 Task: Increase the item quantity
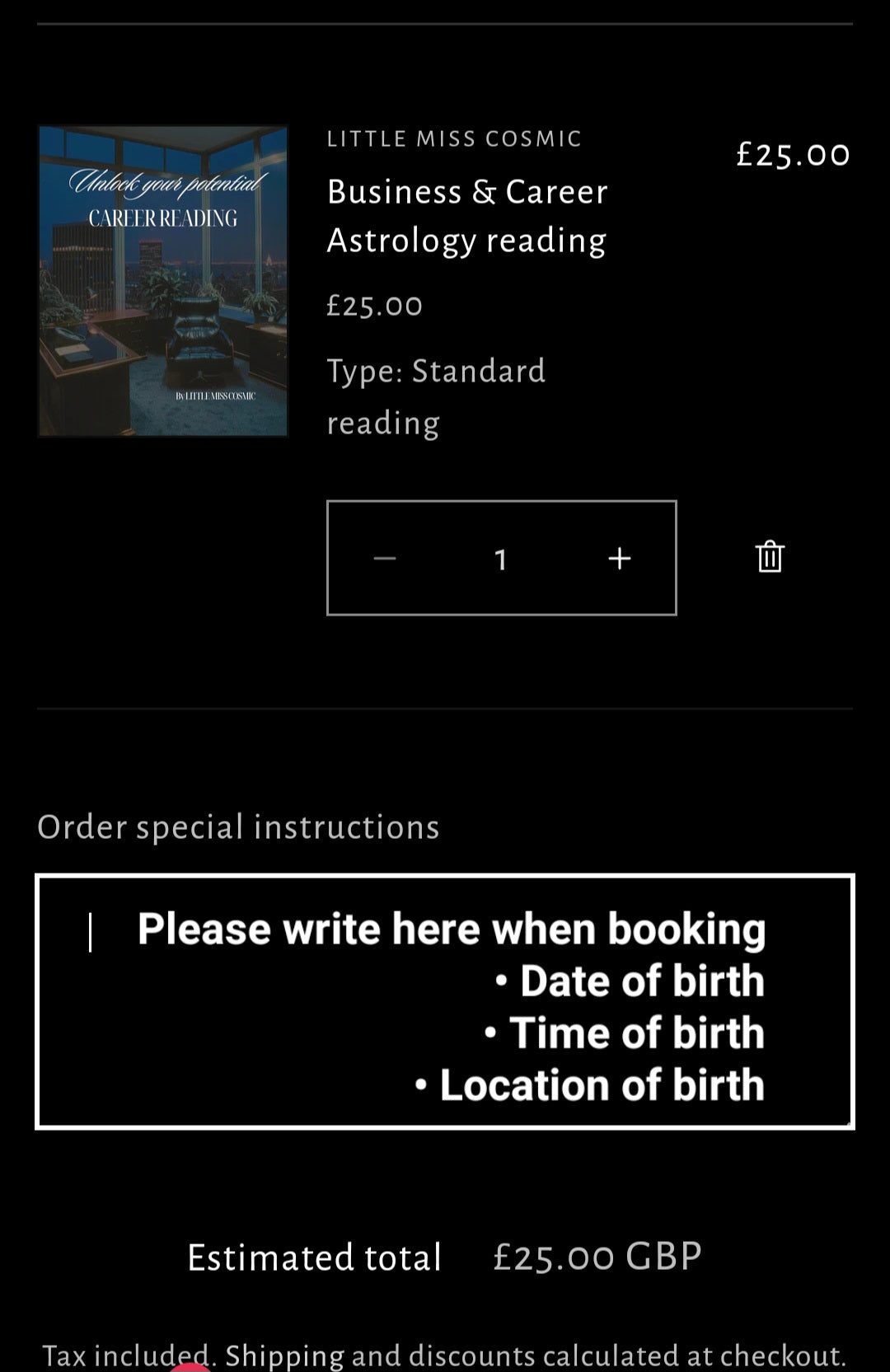click(x=619, y=559)
